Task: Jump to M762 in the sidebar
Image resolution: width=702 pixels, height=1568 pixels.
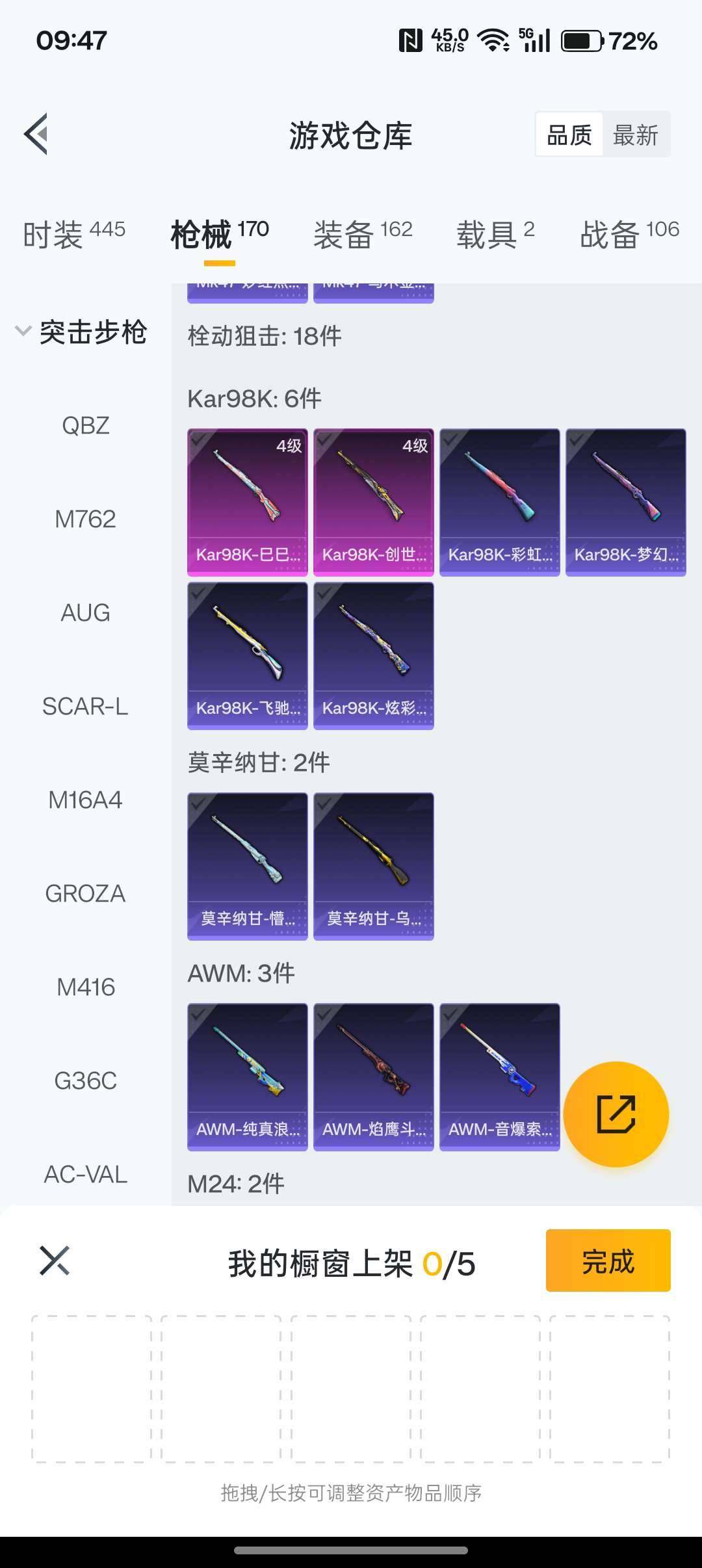Action: [85, 519]
